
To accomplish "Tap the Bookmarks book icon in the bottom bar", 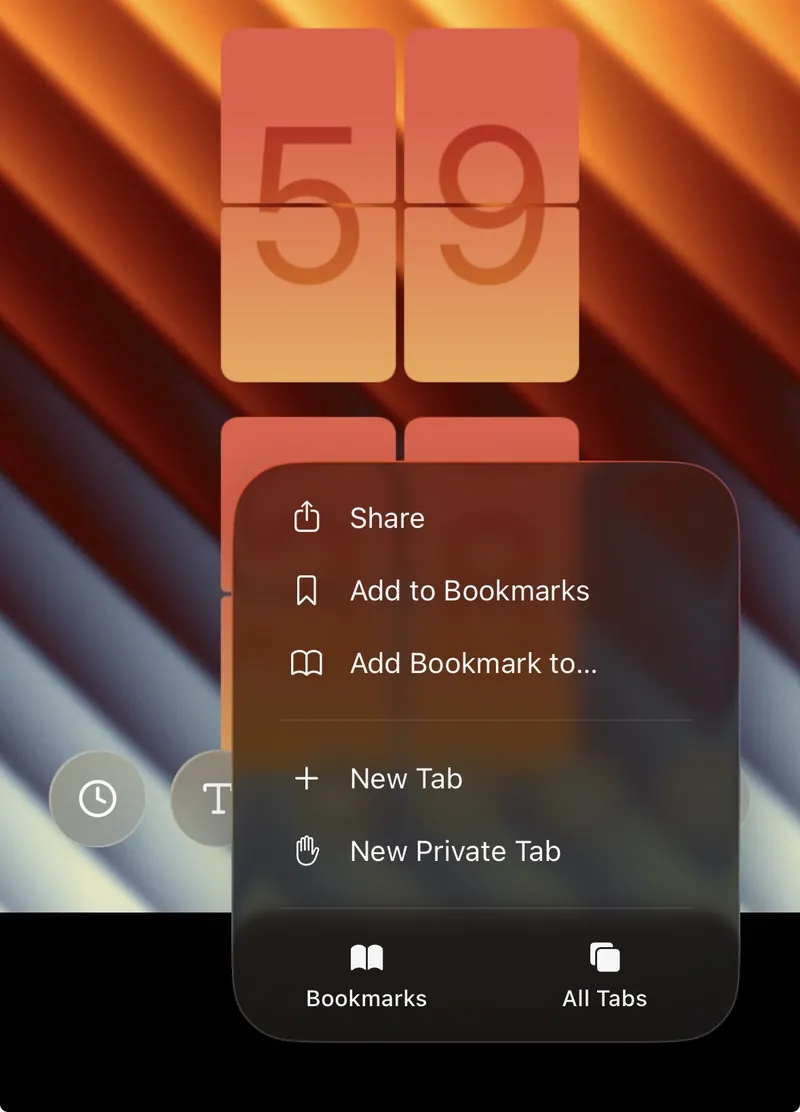I will (x=366, y=955).
